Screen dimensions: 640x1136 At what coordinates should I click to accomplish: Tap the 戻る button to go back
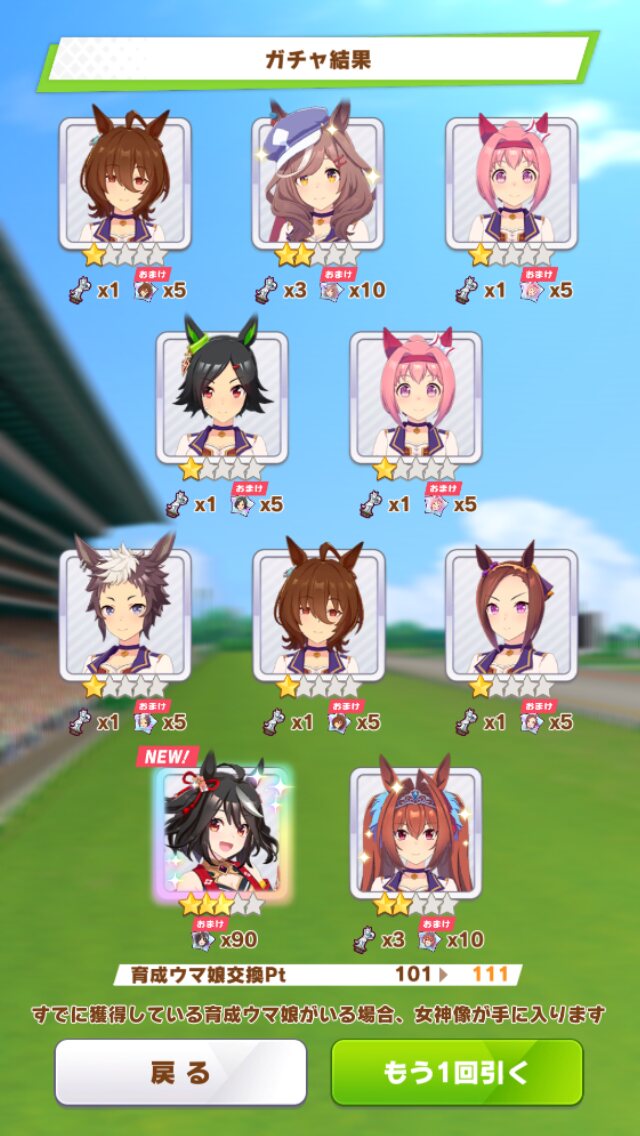click(x=181, y=1073)
